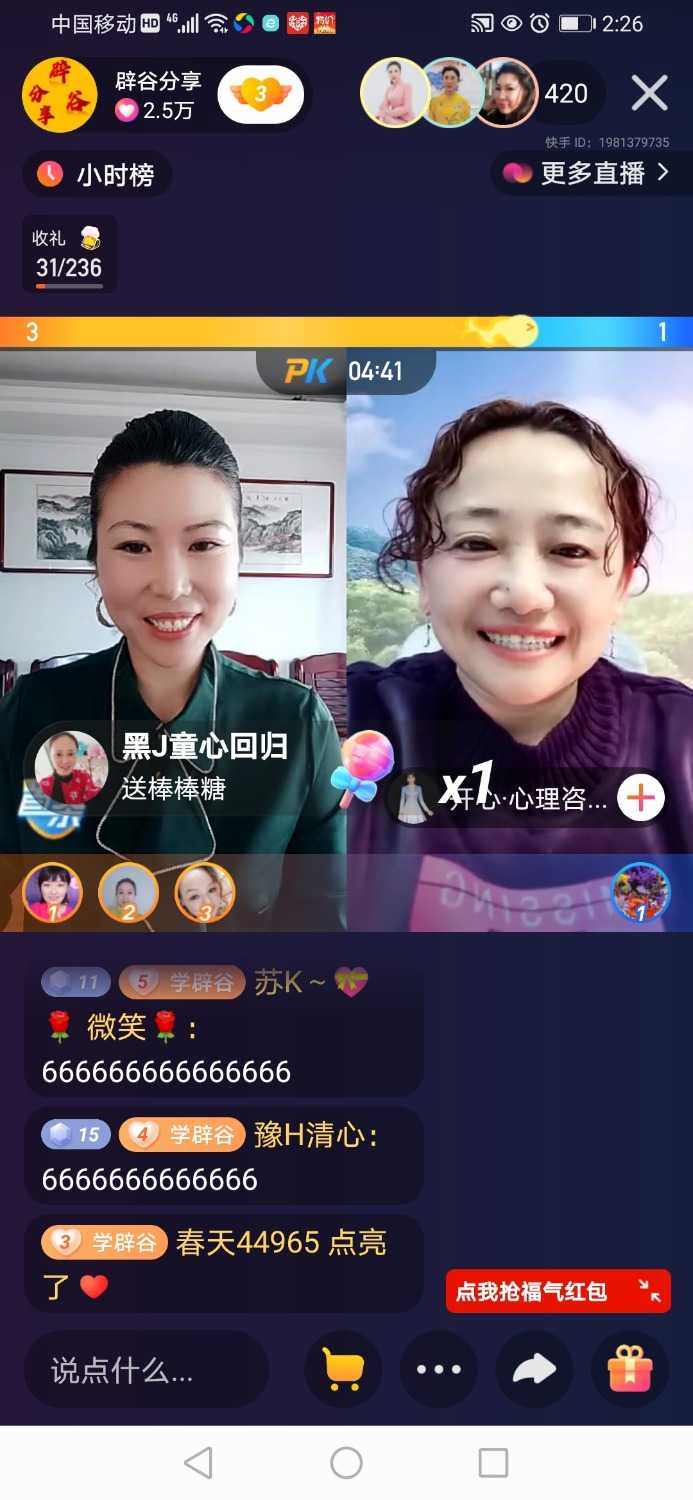Open the gift panel
Screen dimensions: 693x1500
coord(630,1369)
